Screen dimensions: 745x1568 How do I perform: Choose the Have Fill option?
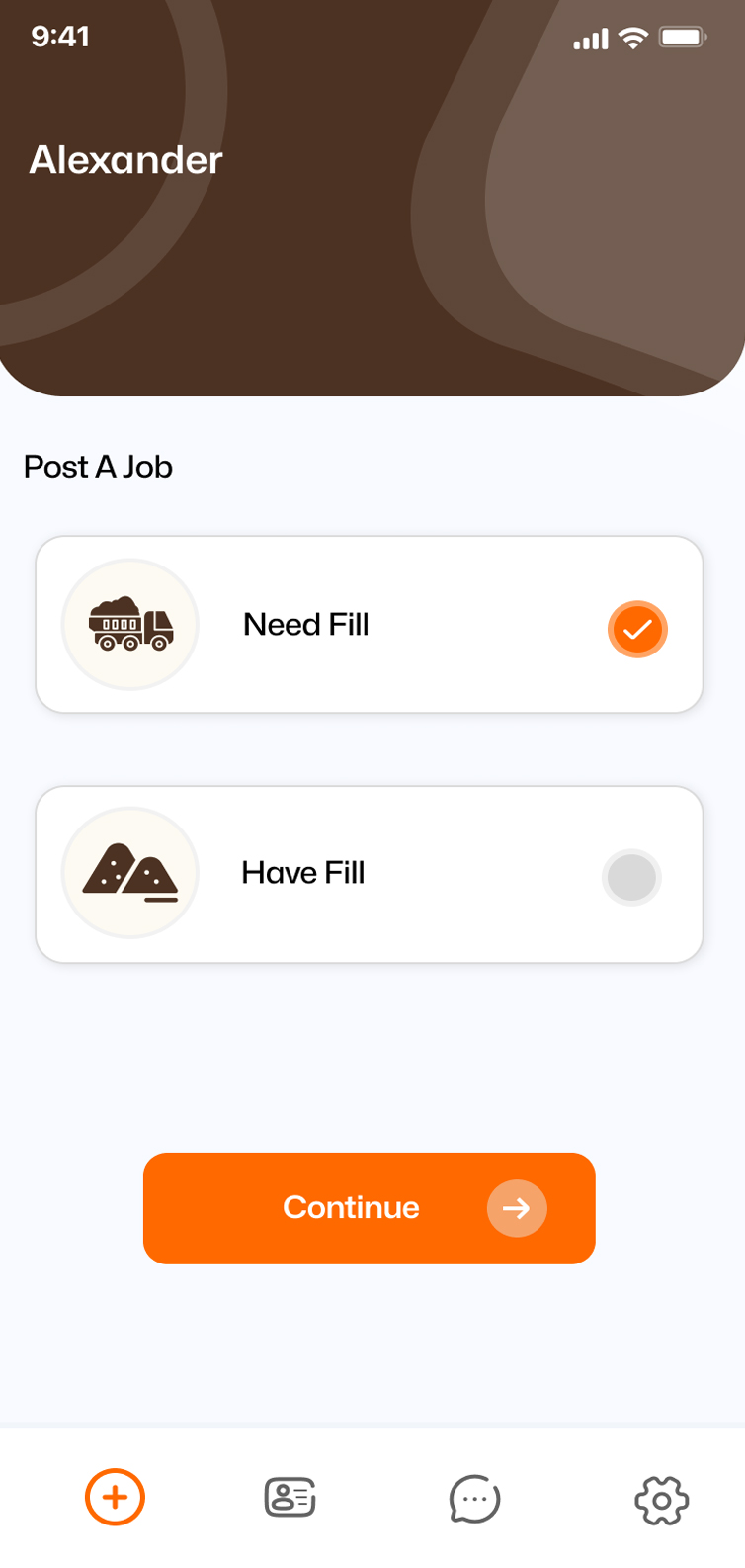click(x=369, y=874)
